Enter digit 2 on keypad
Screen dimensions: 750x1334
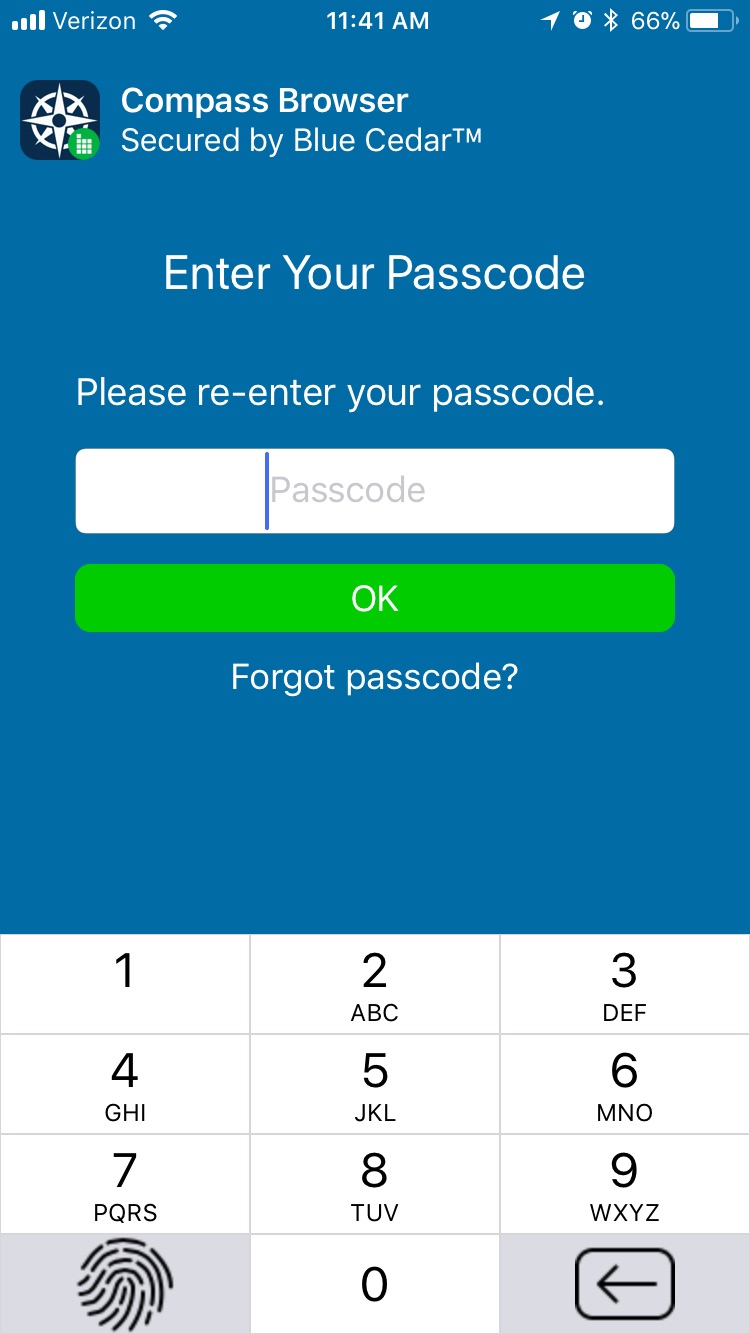[375, 984]
